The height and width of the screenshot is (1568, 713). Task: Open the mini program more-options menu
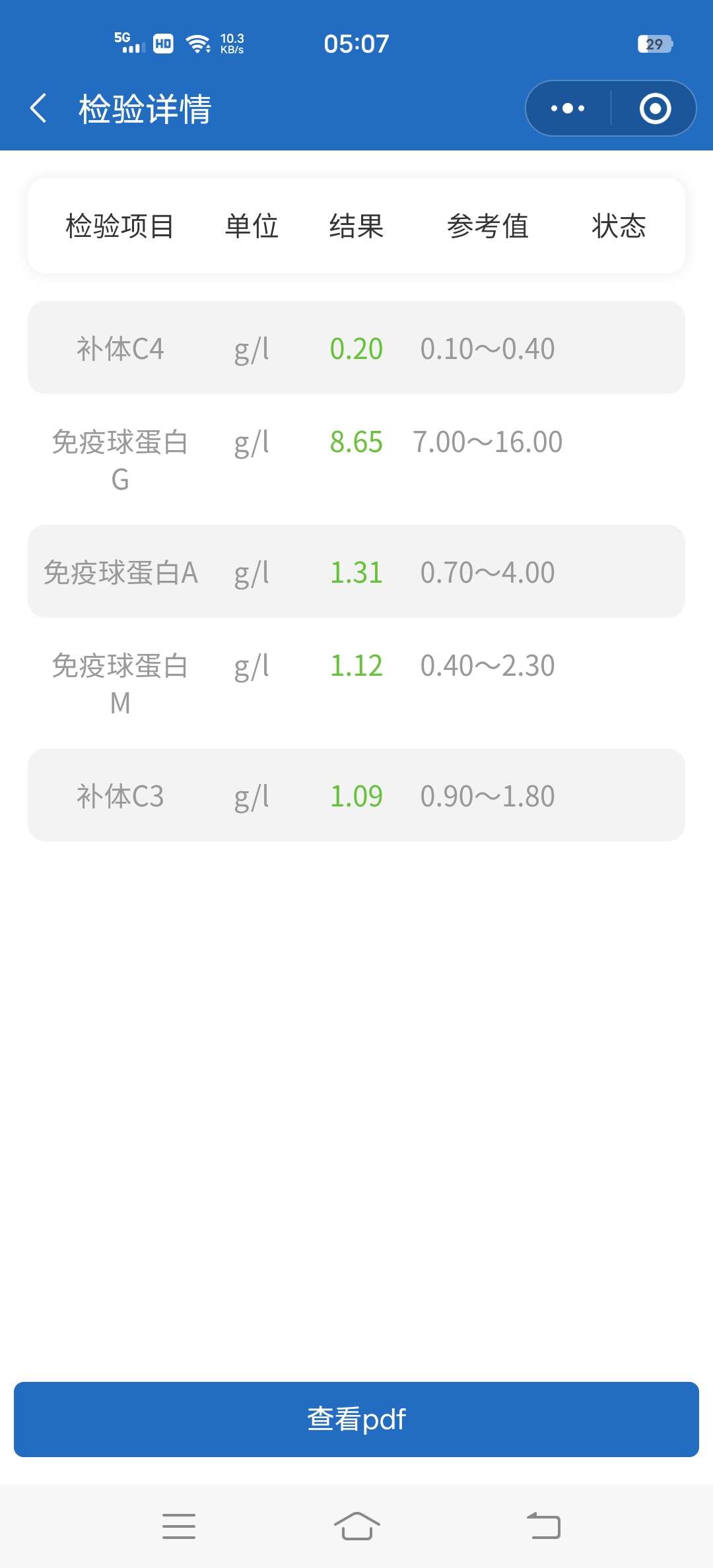[x=568, y=108]
